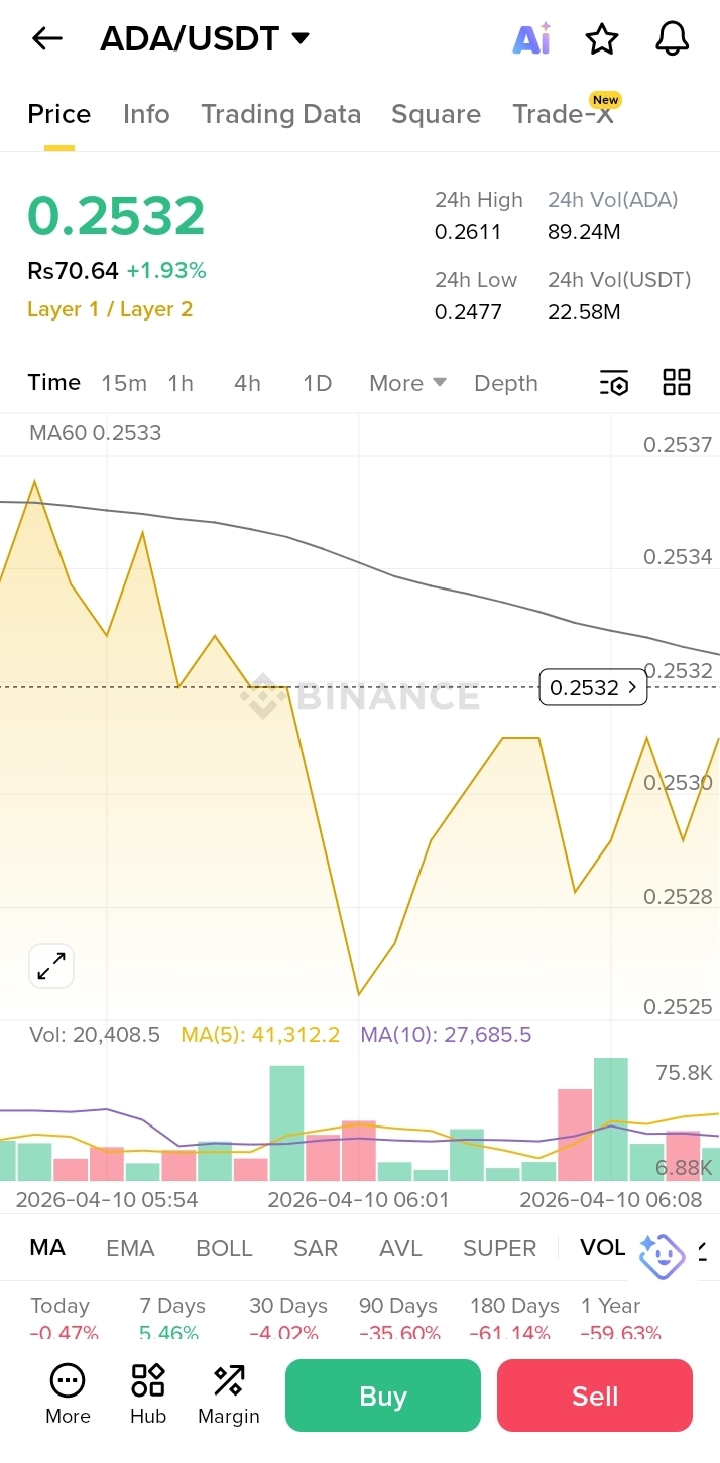Select the 15m chart interval

click(x=124, y=383)
